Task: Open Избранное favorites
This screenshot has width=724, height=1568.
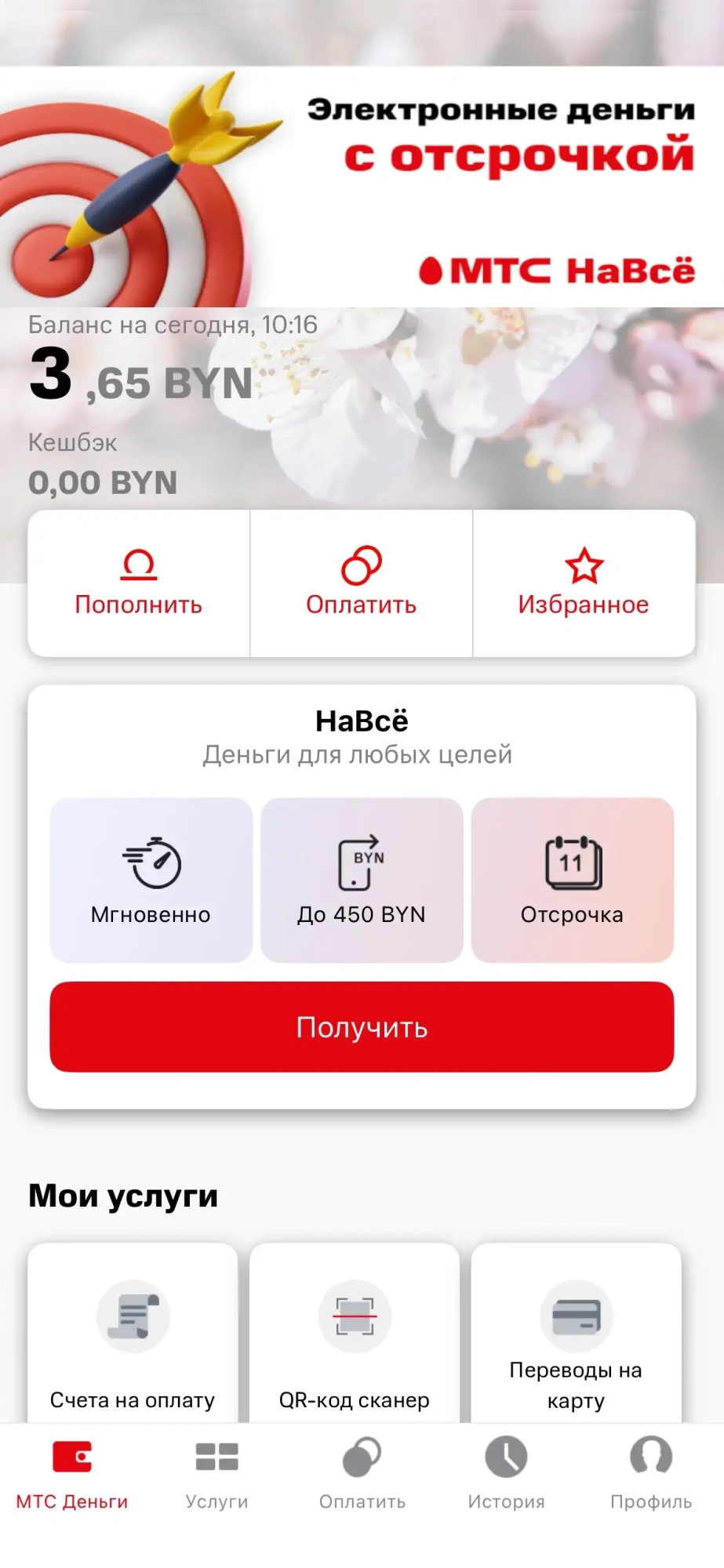Action: click(x=584, y=583)
